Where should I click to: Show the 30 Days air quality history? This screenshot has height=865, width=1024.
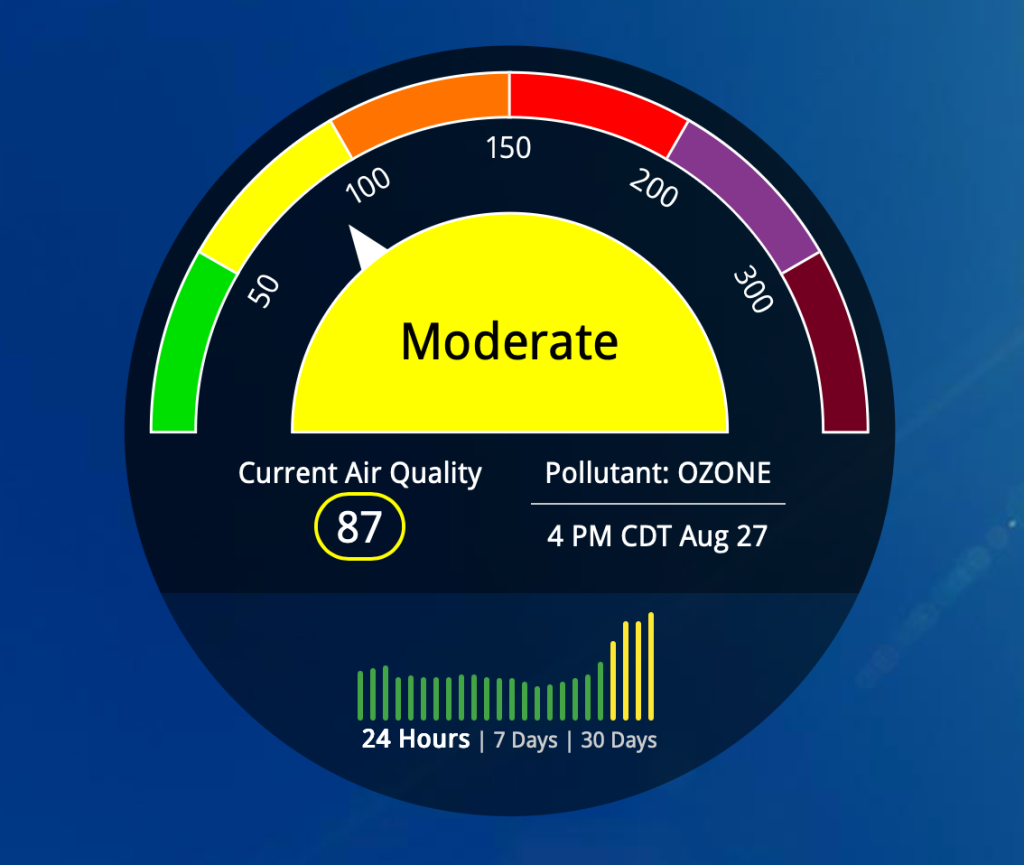[x=618, y=740]
